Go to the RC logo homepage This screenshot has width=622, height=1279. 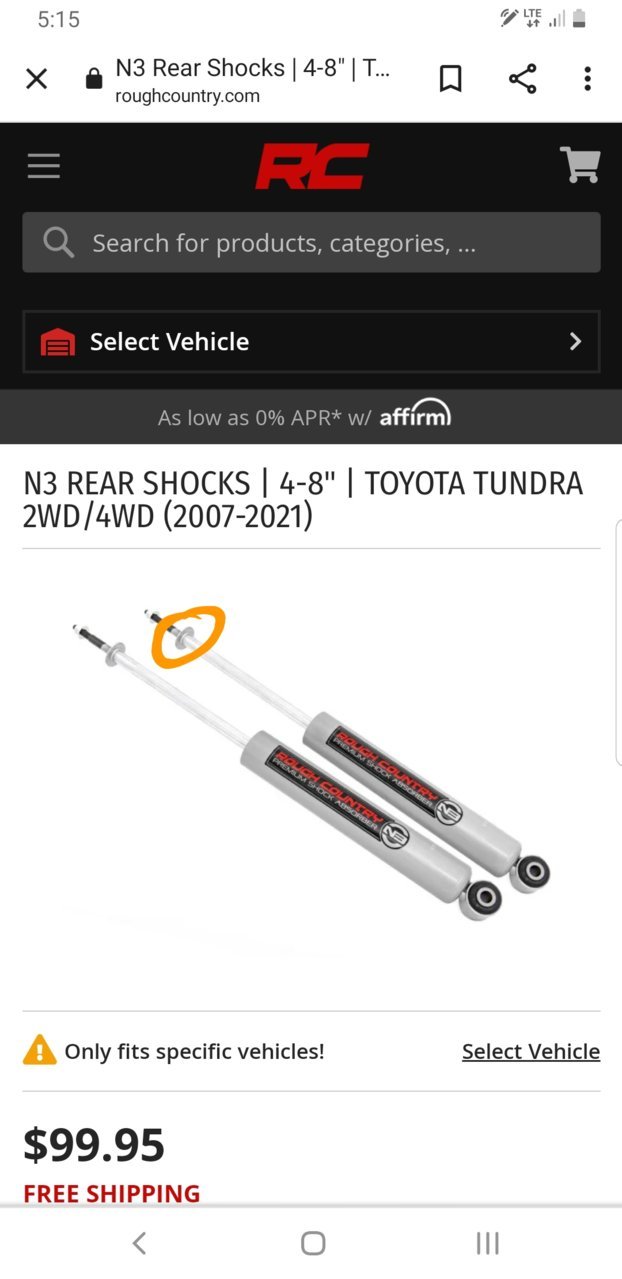coord(311,166)
